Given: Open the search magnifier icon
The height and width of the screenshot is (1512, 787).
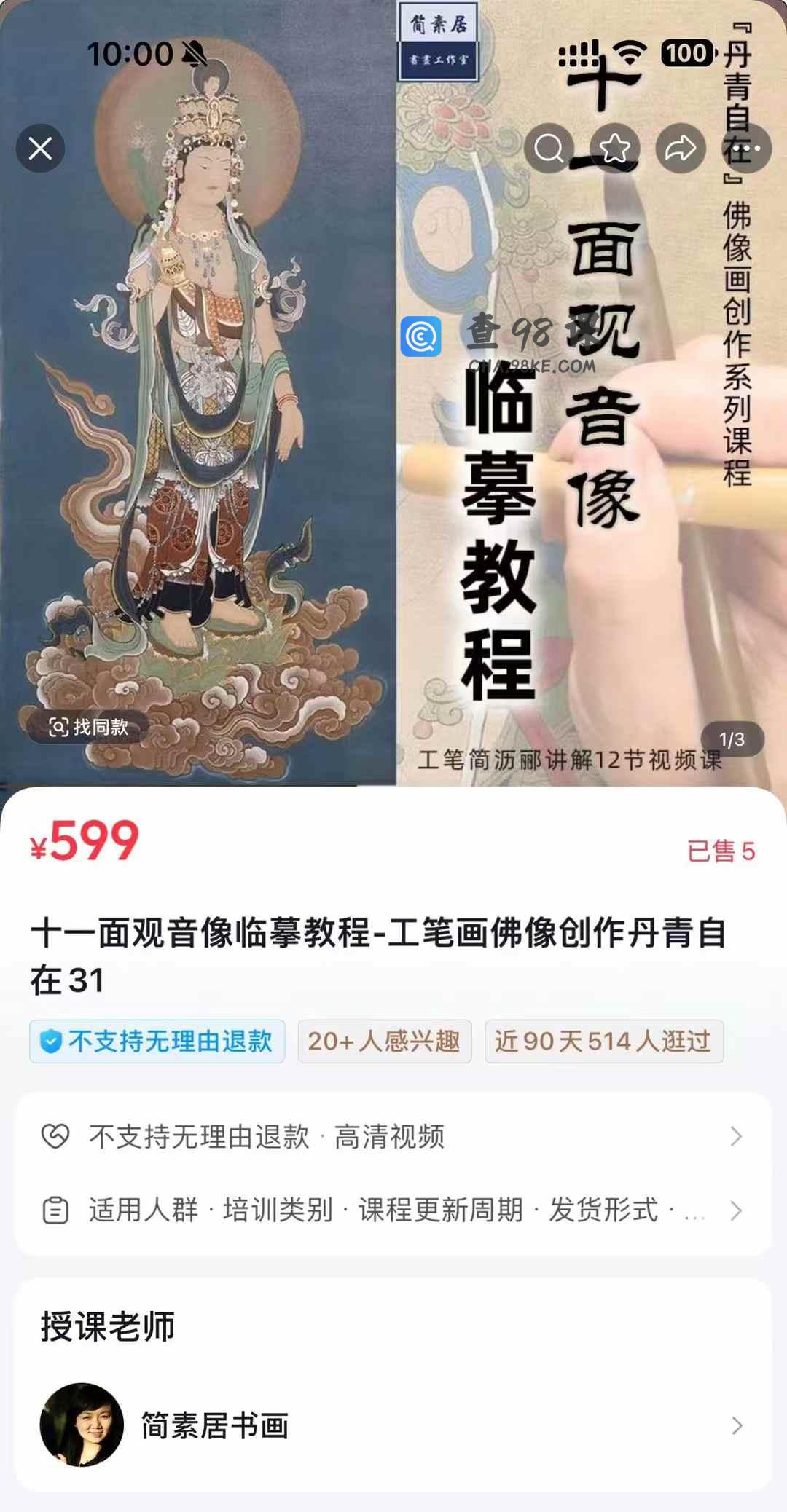Looking at the screenshot, I should [549, 149].
